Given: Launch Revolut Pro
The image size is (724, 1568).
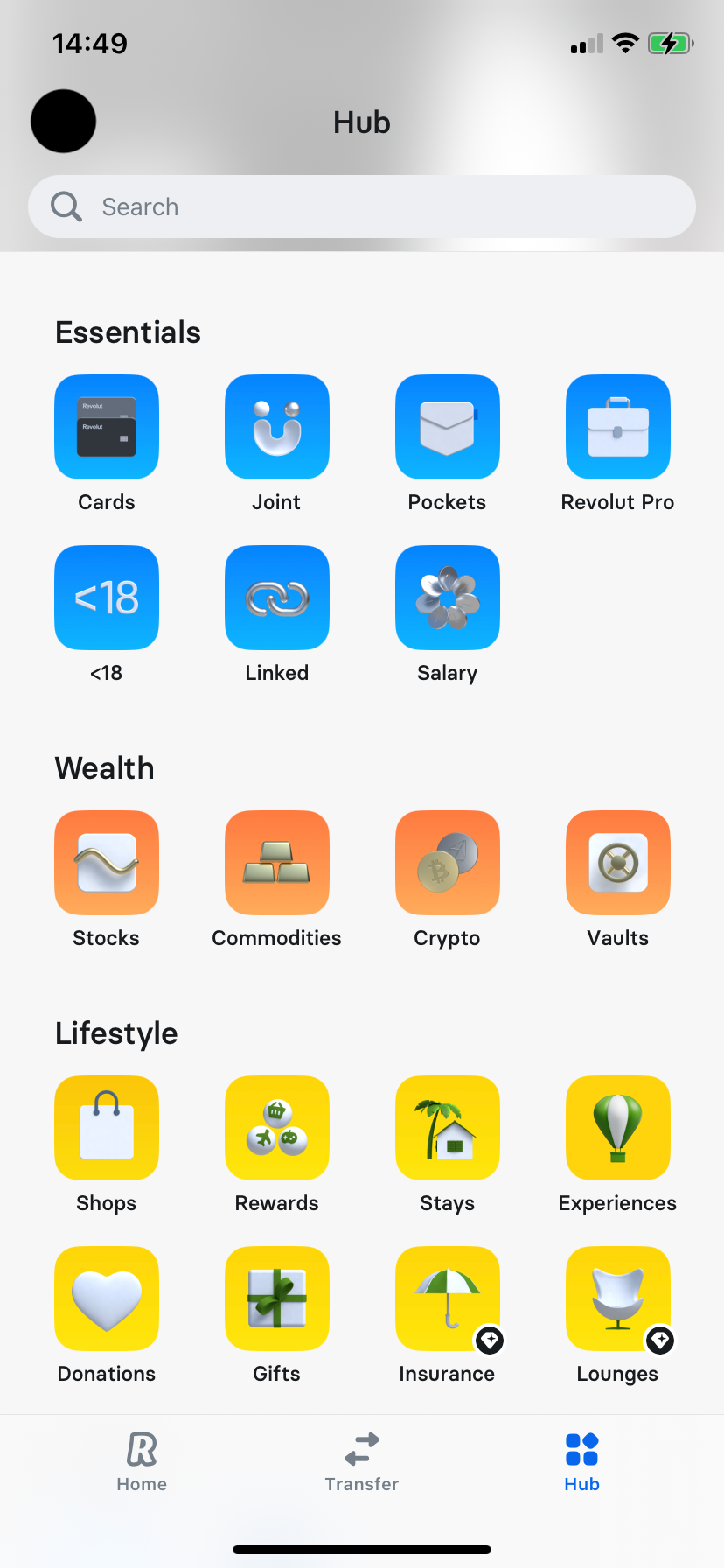Looking at the screenshot, I should pos(618,427).
